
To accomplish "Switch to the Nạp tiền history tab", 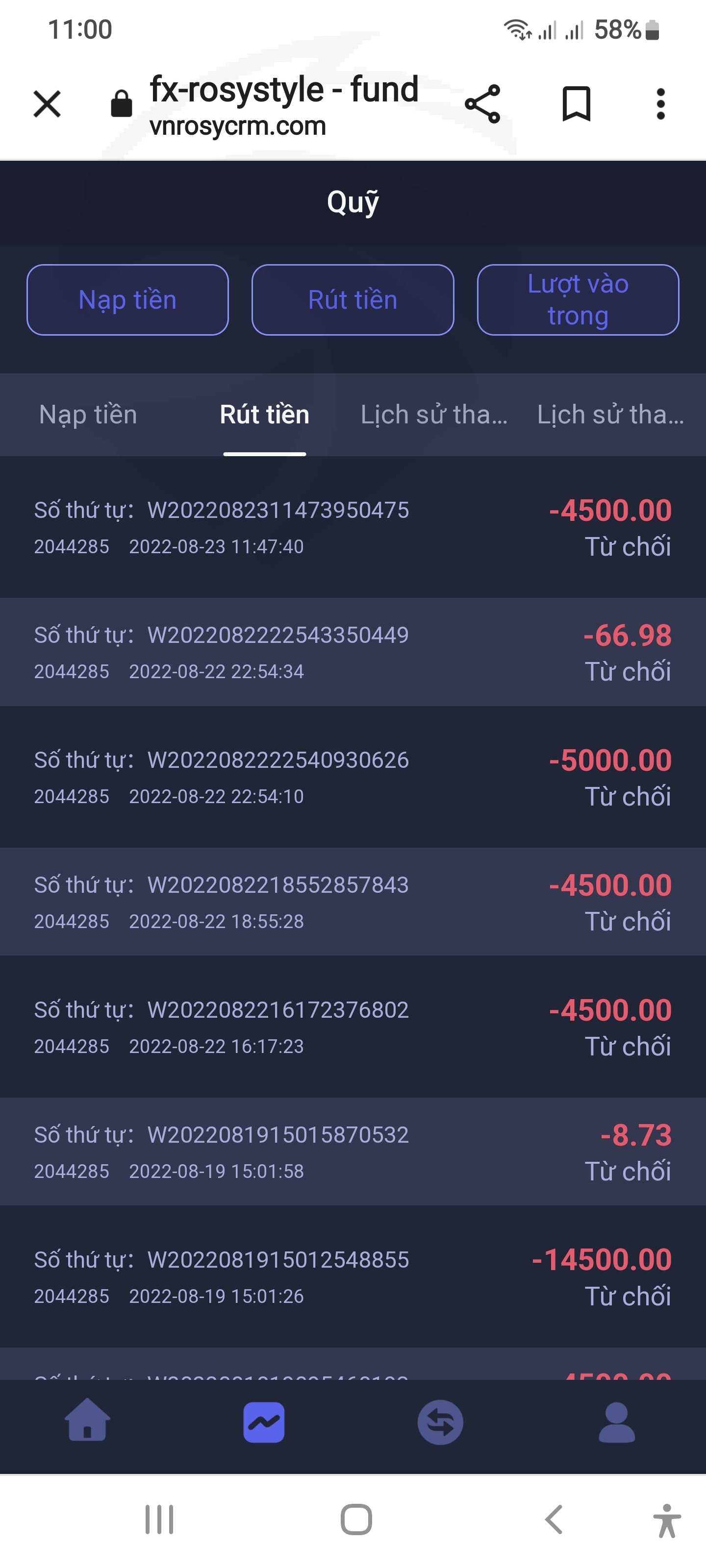I will pyautogui.click(x=88, y=415).
